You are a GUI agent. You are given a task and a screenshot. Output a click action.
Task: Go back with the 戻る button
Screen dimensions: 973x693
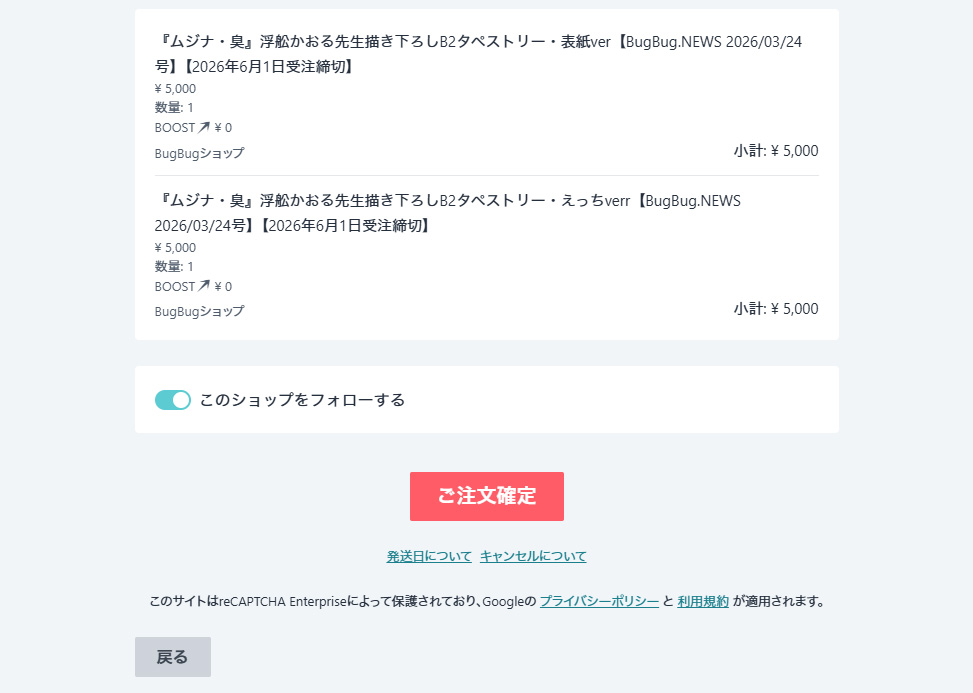(173, 657)
